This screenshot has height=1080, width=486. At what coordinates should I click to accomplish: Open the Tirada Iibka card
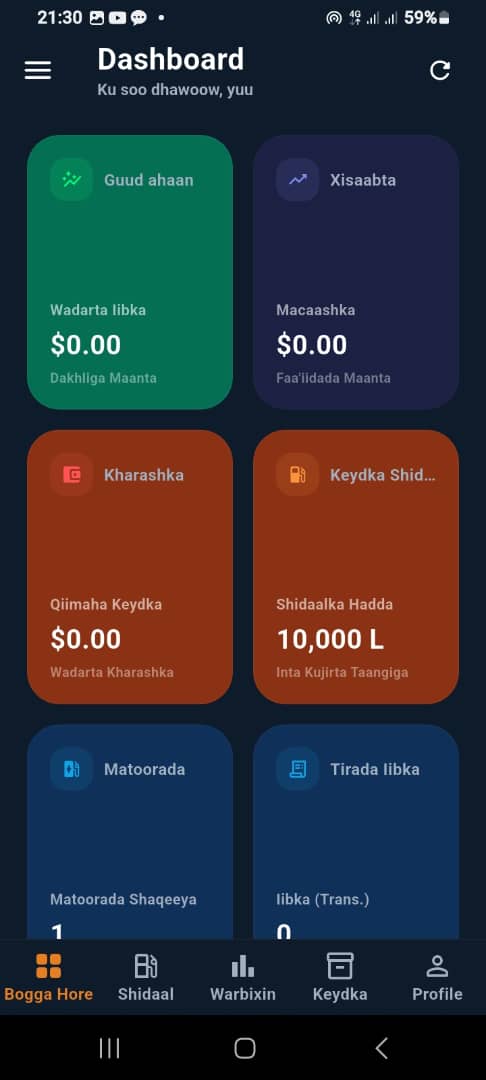[x=356, y=831]
